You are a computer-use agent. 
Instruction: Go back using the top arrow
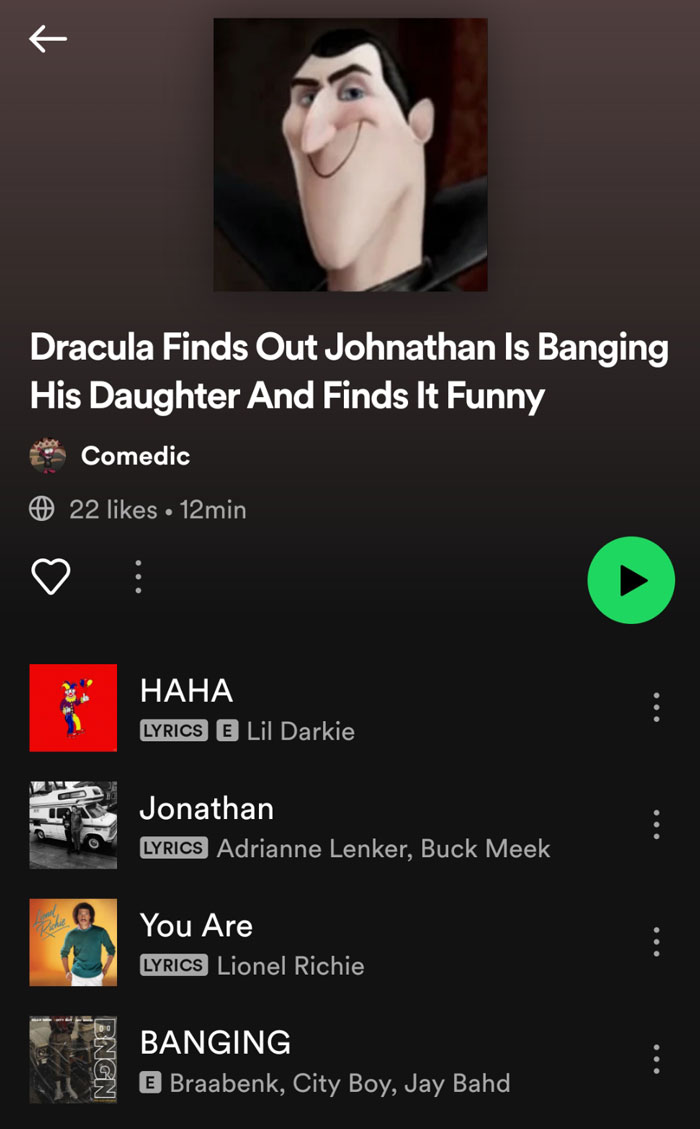click(48, 39)
